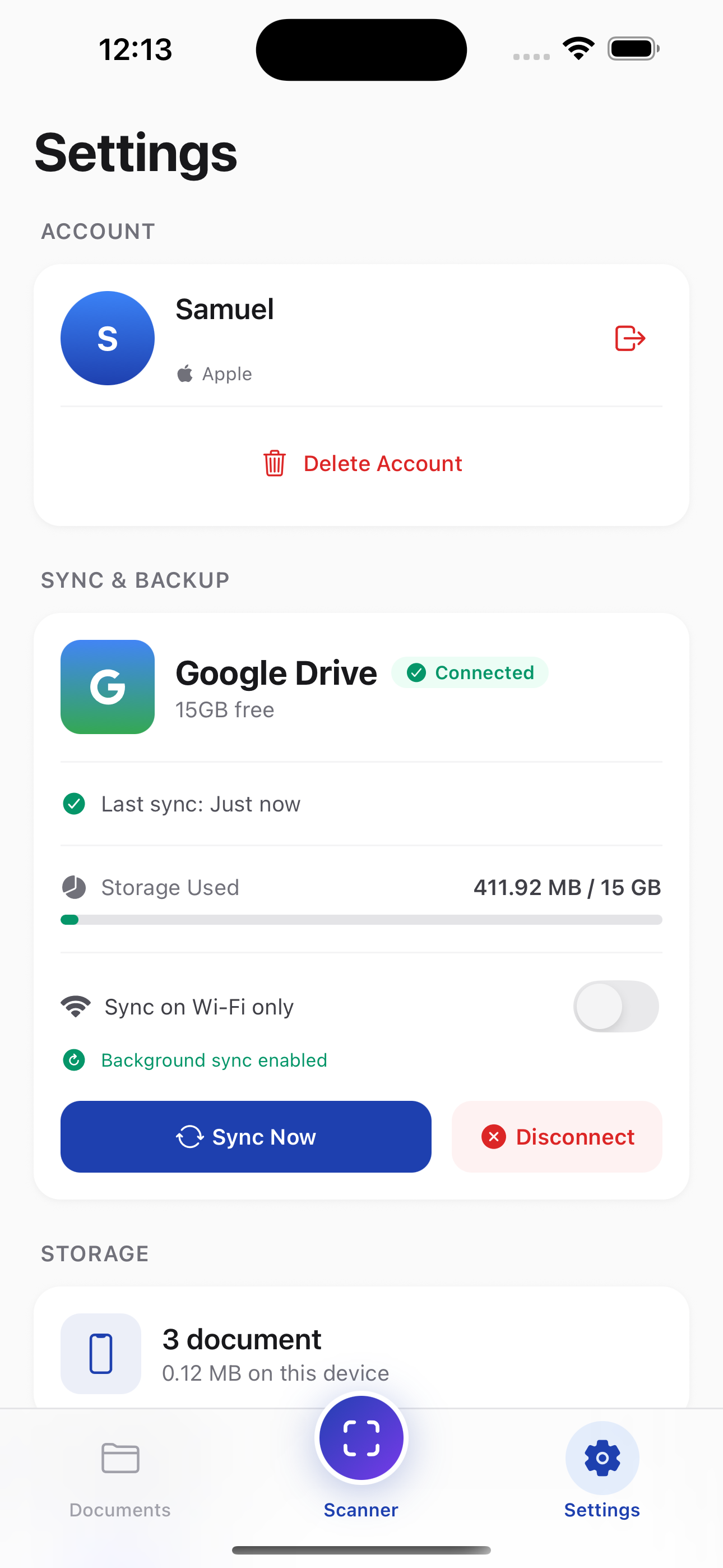
Task: Disconnect Google Drive
Action: (x=557, y=1136)
